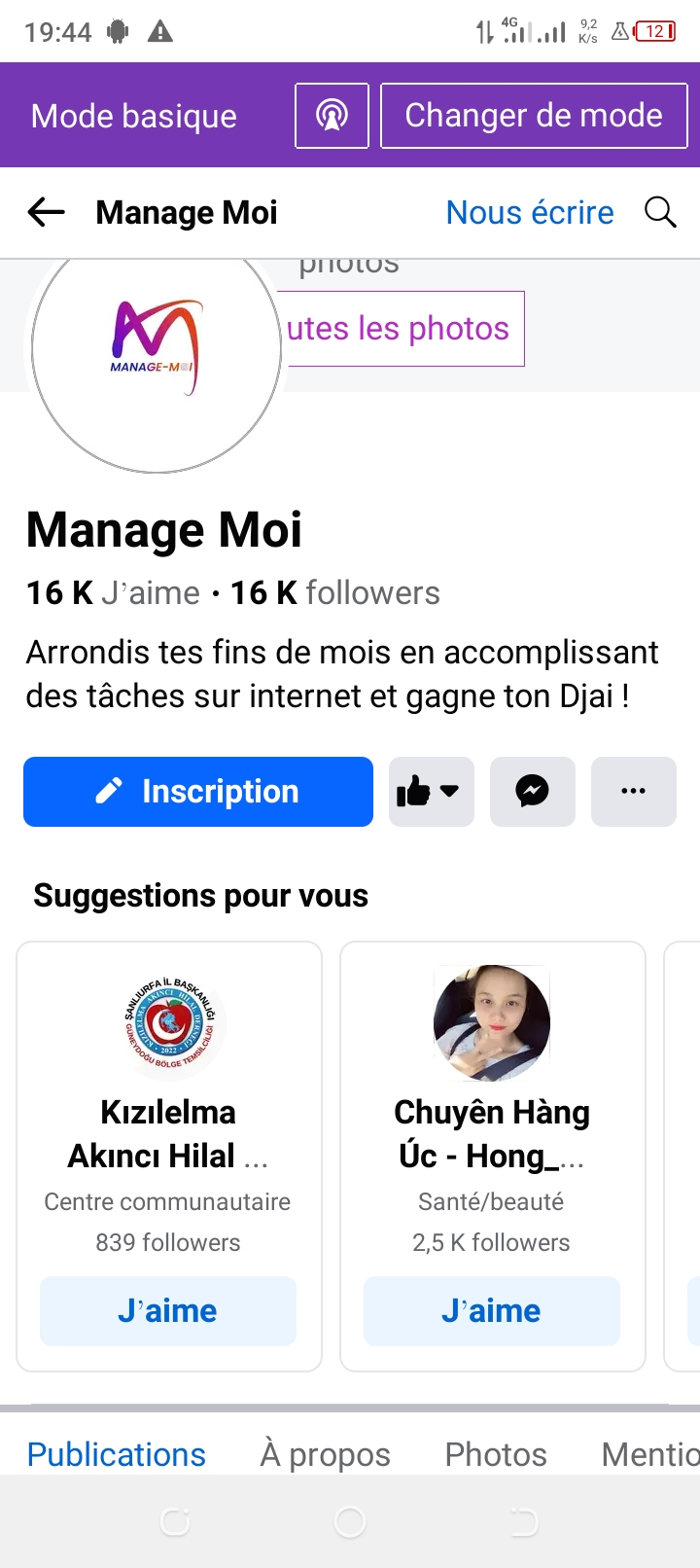
Task: Tap the Changer de mode button
Action: pyautogui.click(x=533, y=116)
